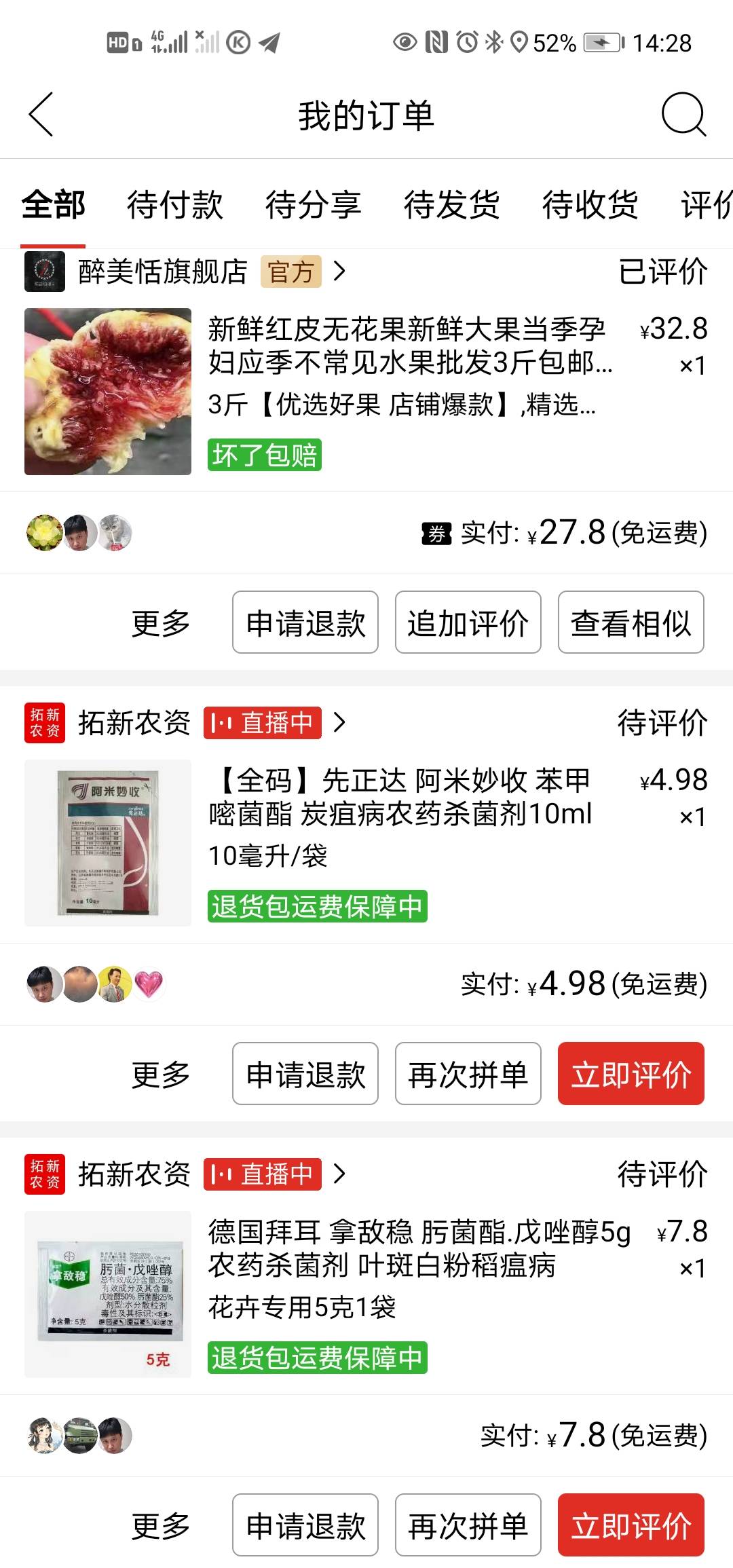This screenshot has width=733, height=1568.
Task: Tap 立即评价 for the 拿敌稳 order
Action: (631, 1525)
